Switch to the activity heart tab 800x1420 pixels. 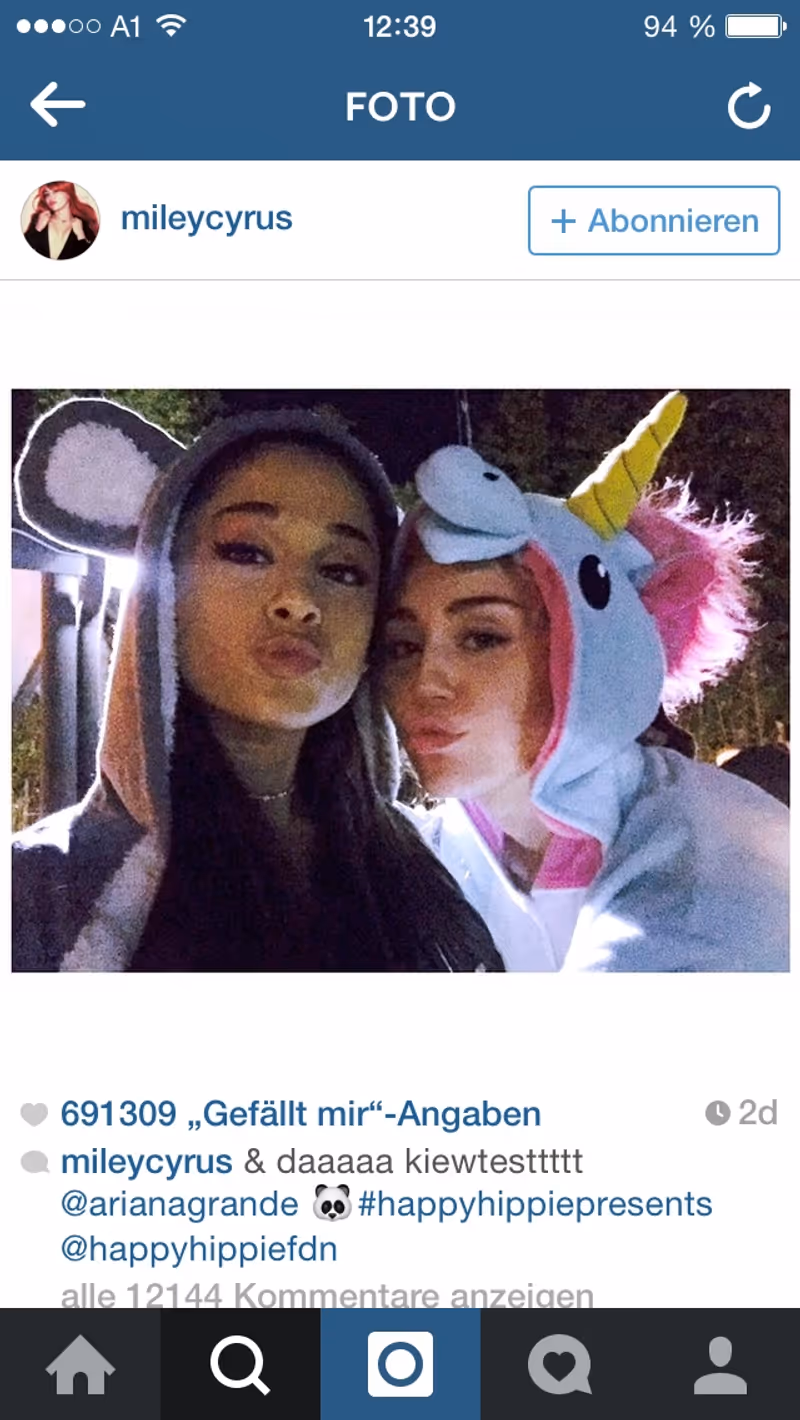tap(560, 1365)
